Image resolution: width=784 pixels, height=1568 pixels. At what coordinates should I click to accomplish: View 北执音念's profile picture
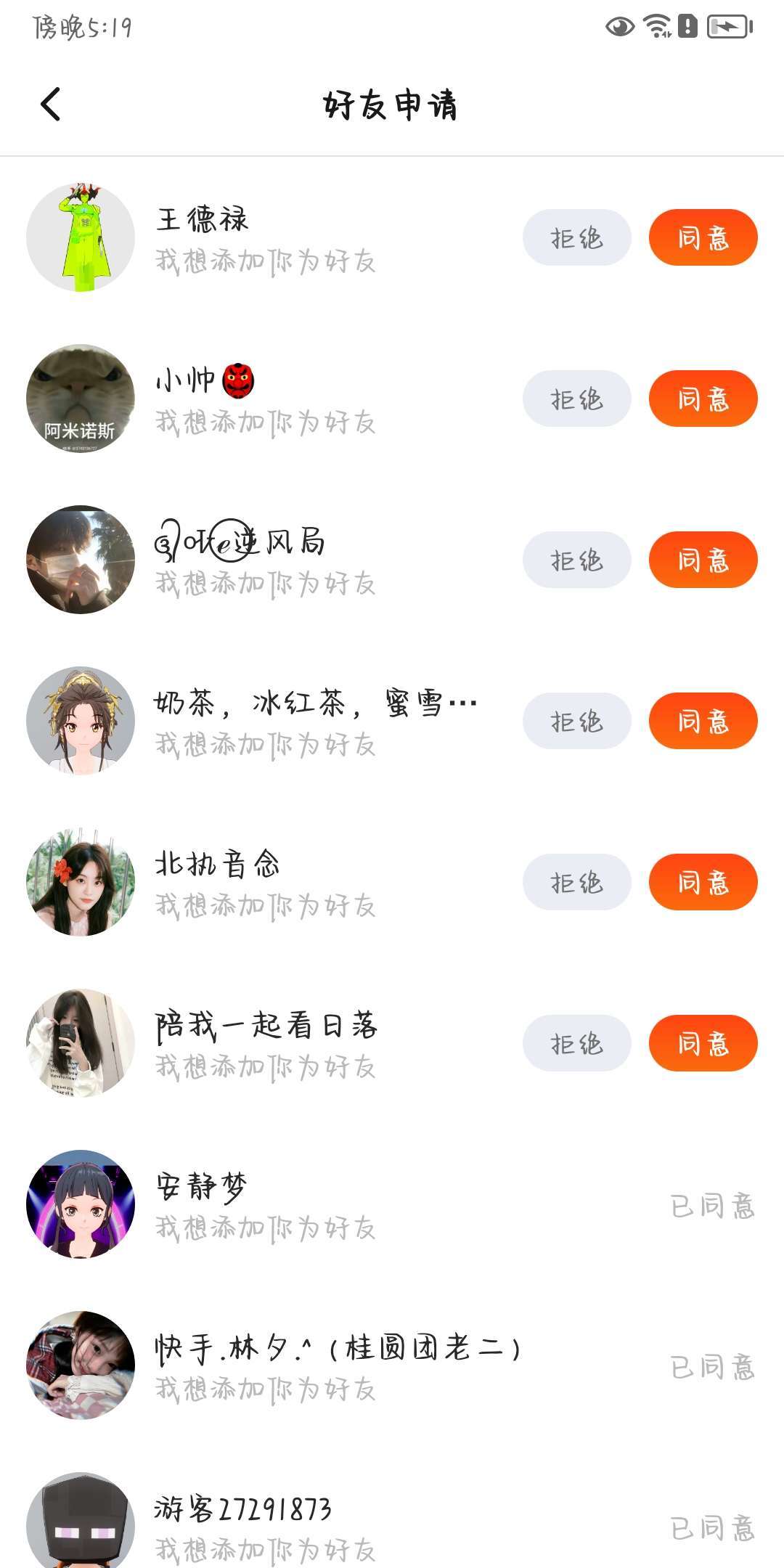coord(81,883)
